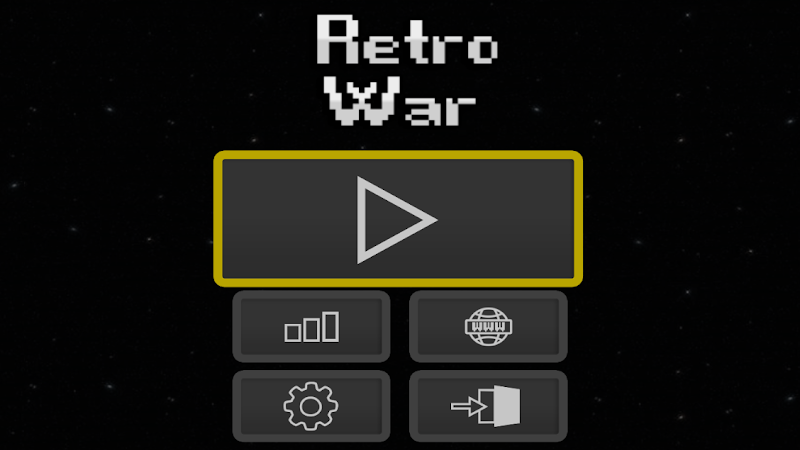The image size is (800, 450).
Task: Exit the game via the door button
Action: 488,406
